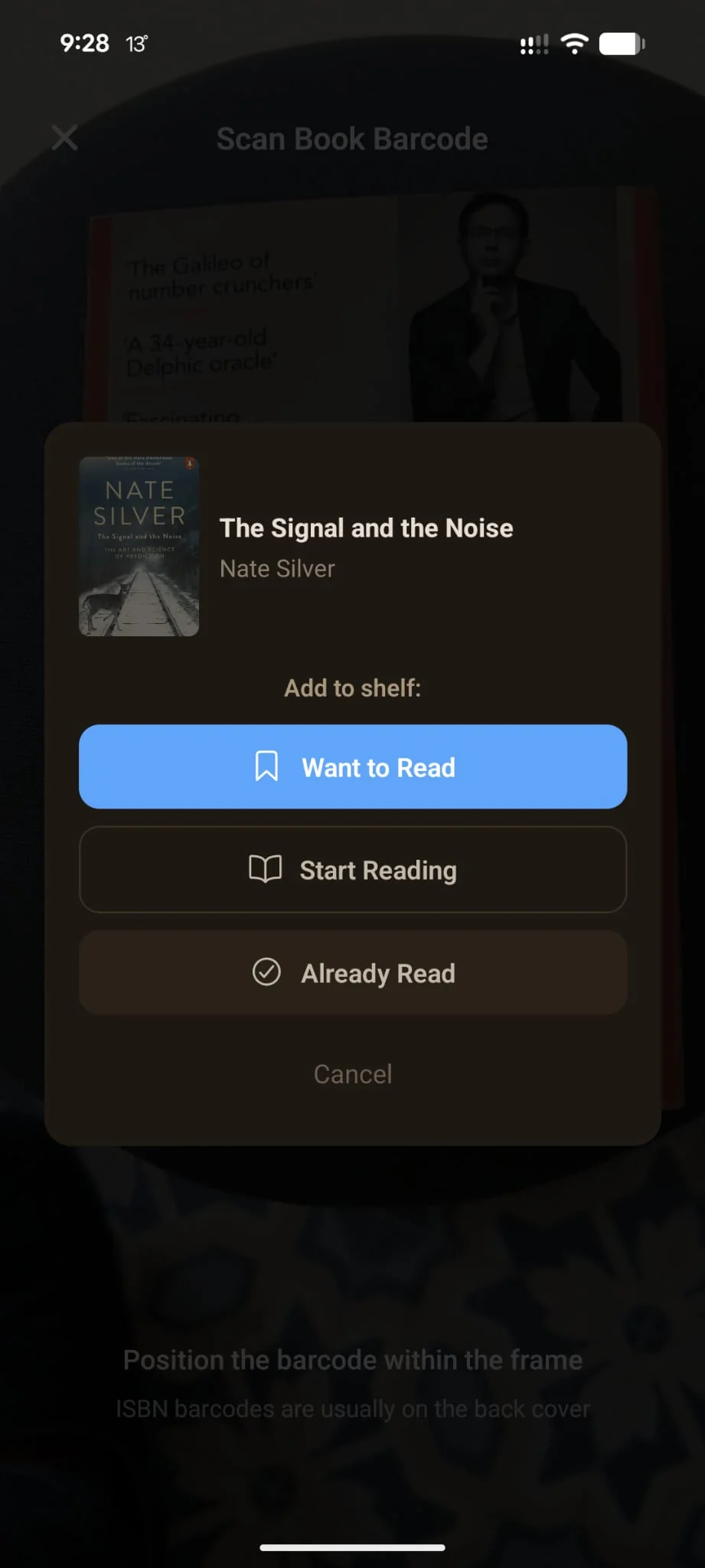Tap the Add to shelf label

pos(352,688)
